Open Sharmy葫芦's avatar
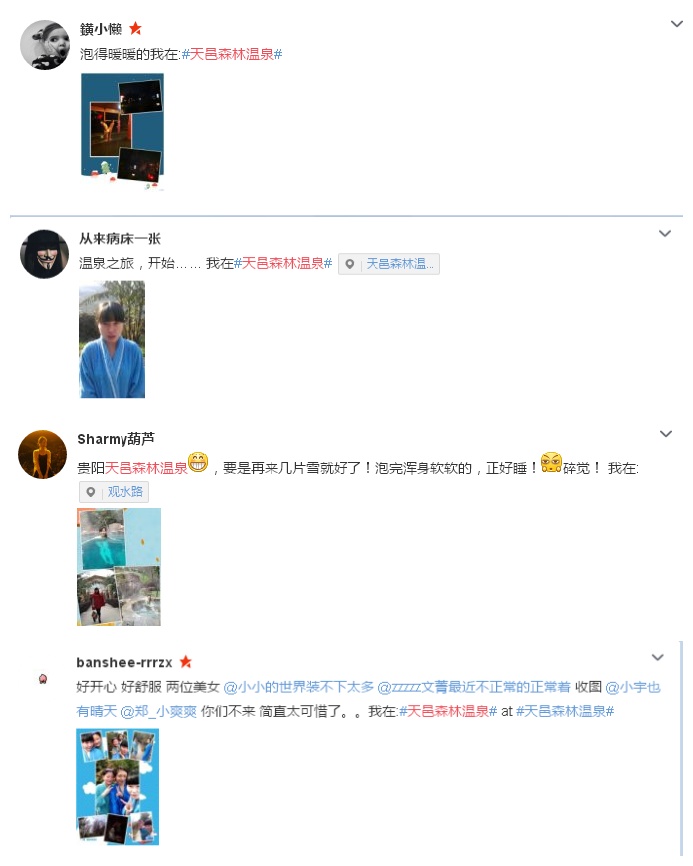The height and width of the screenshot is (866, 693). coord(43,454)
